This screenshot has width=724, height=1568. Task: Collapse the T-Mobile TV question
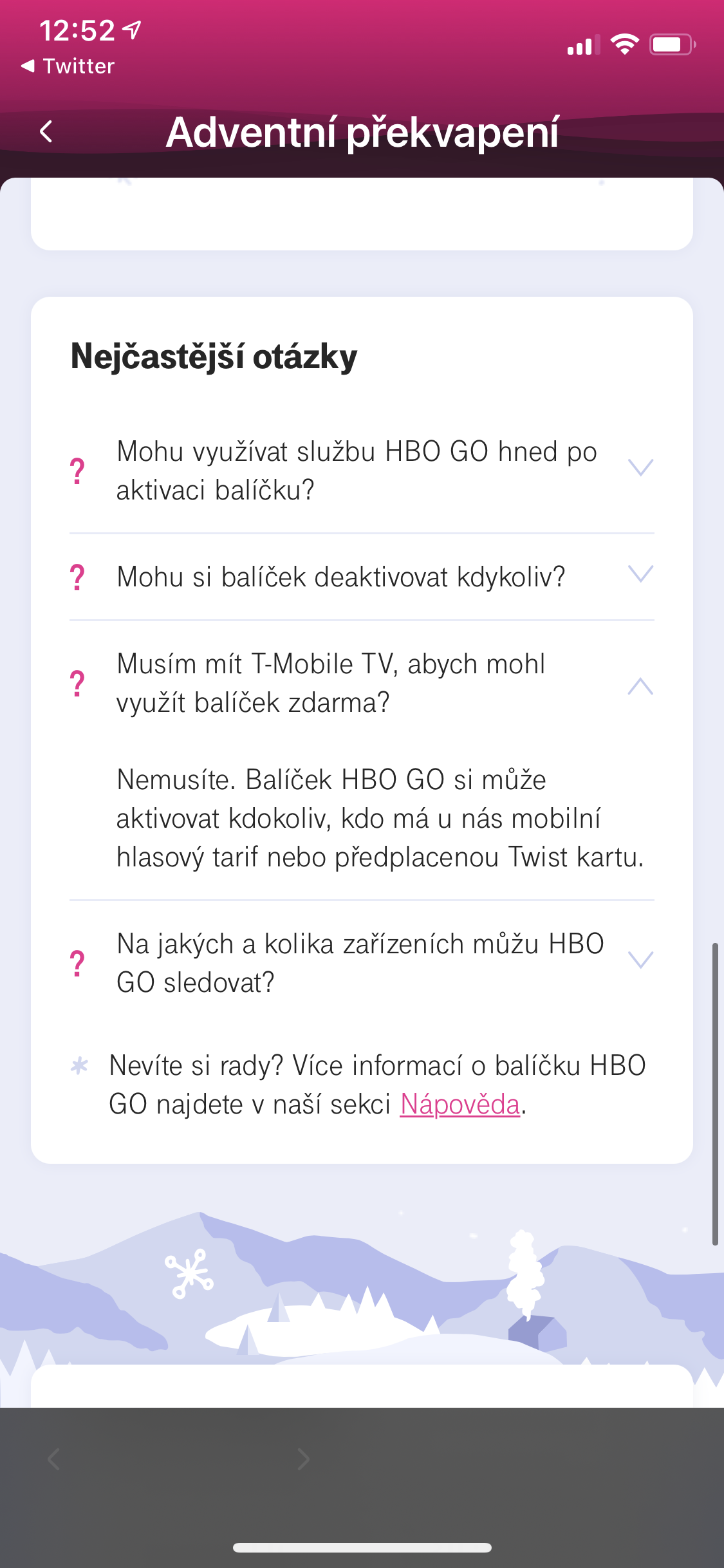point(640,686)
